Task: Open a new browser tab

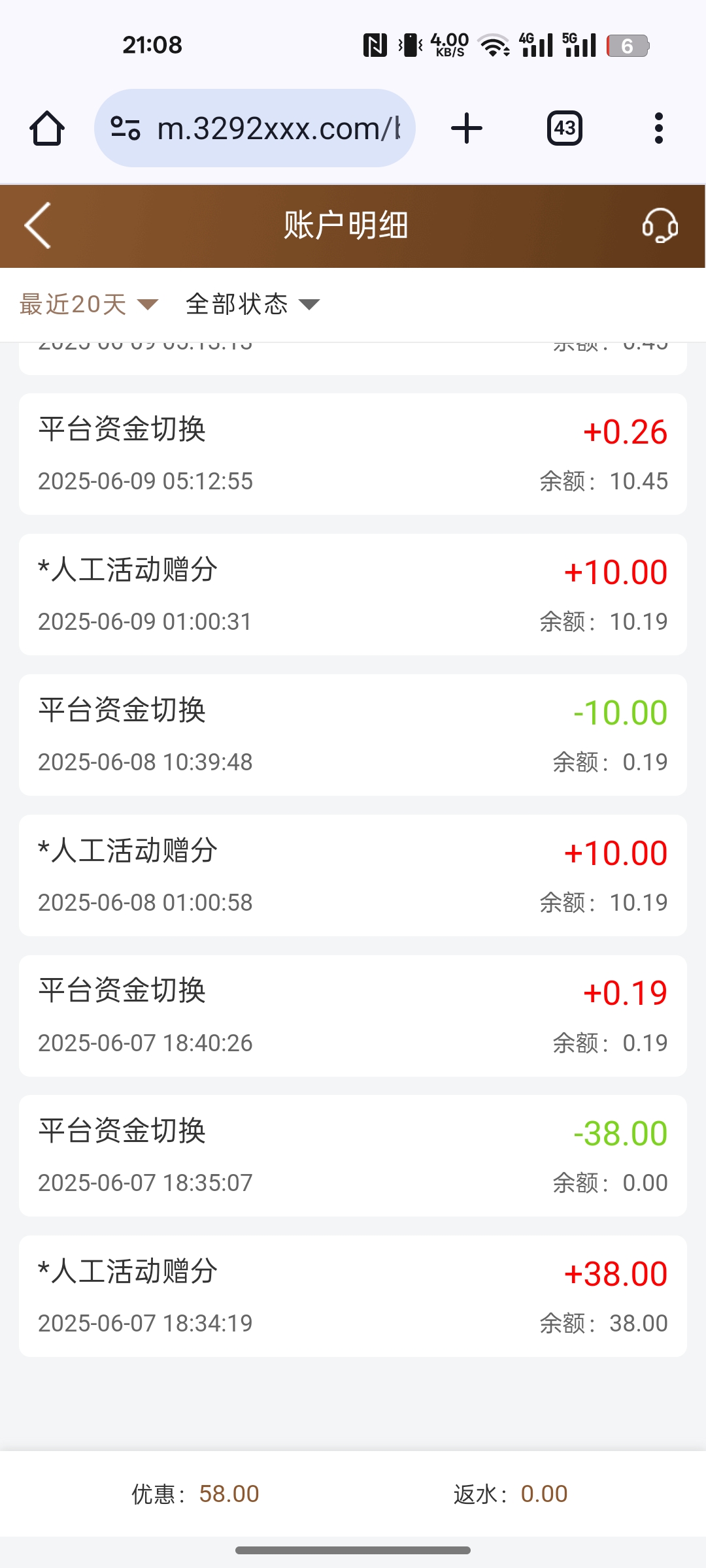Action: coord(467,128)
